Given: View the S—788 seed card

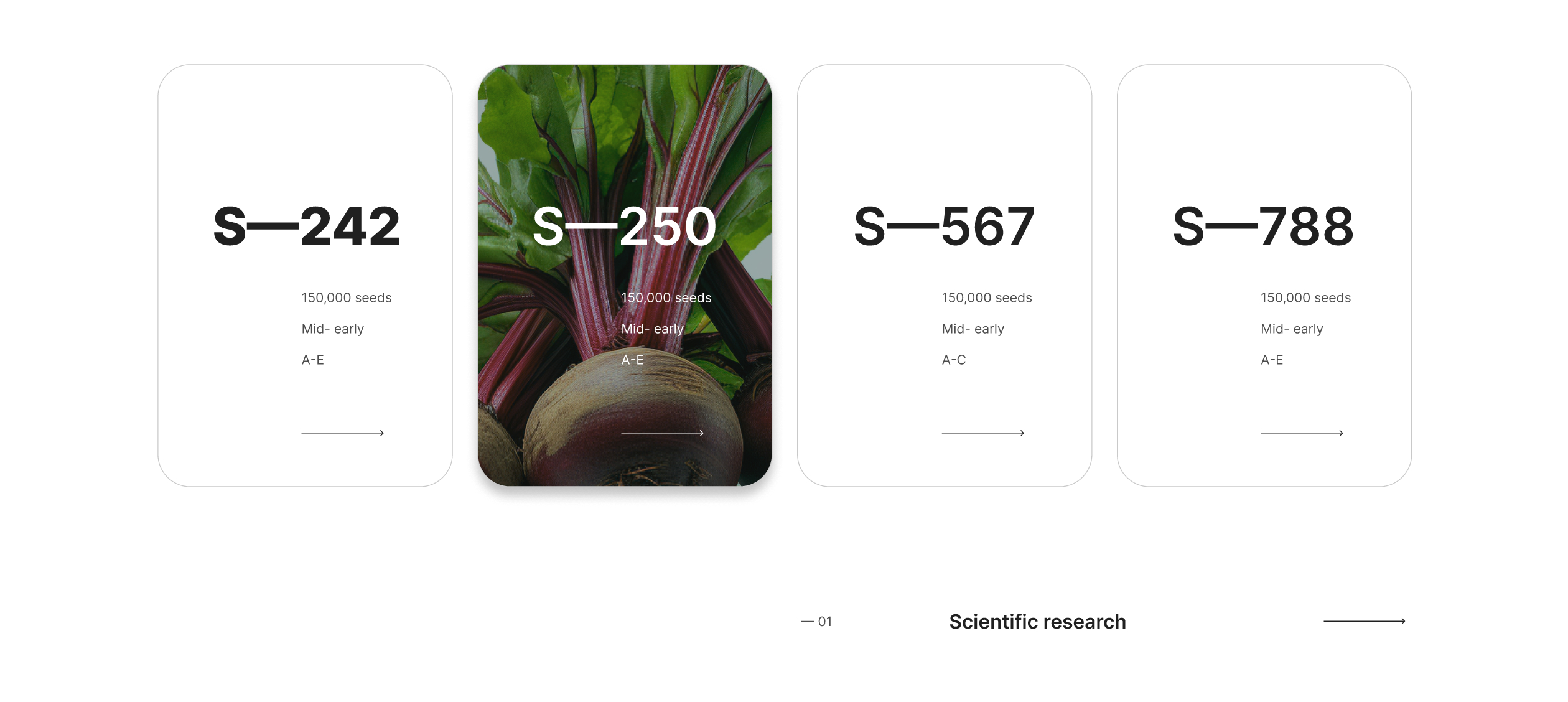Looking at the screenshot, I should click(1264, 275).
